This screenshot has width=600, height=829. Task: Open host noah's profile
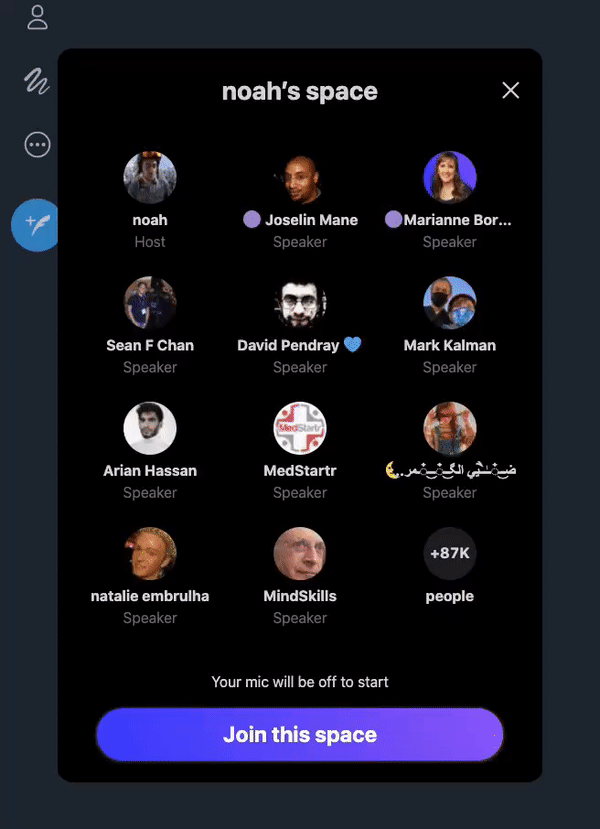[150, 178]
